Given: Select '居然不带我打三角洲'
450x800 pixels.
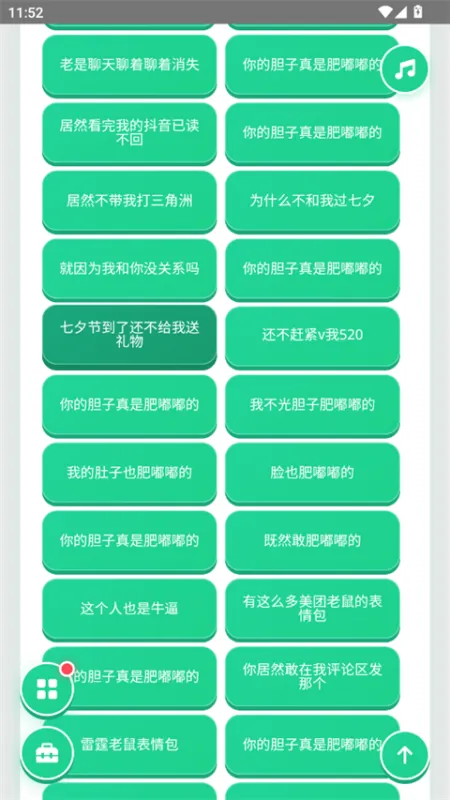Looking at the screenshot, I should pos(129,201).
